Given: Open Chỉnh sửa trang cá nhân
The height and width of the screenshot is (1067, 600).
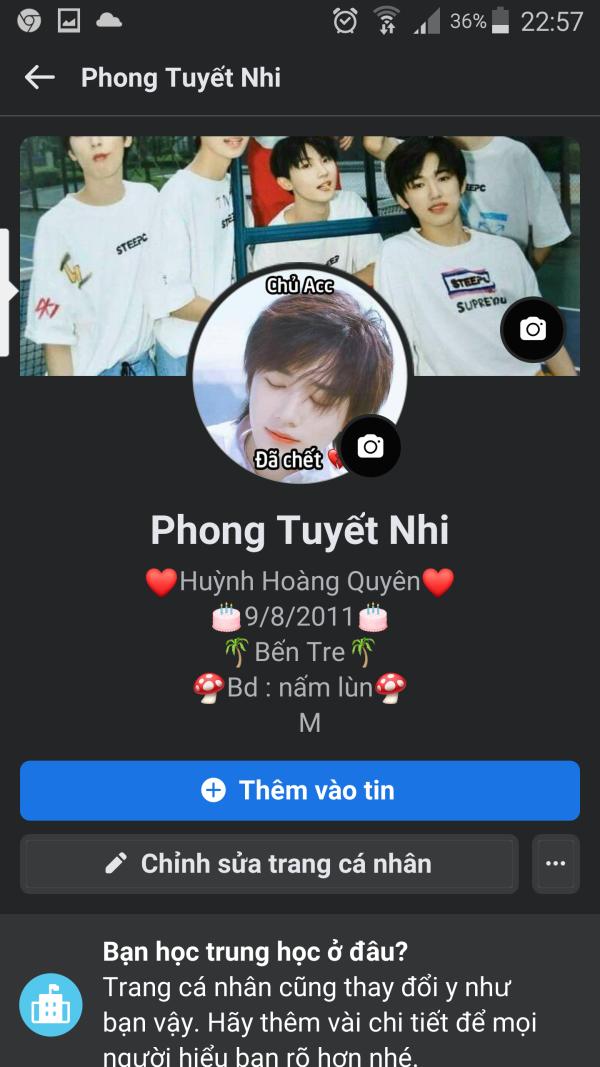Looking at the screenshot, I should (x=269, y=864).
